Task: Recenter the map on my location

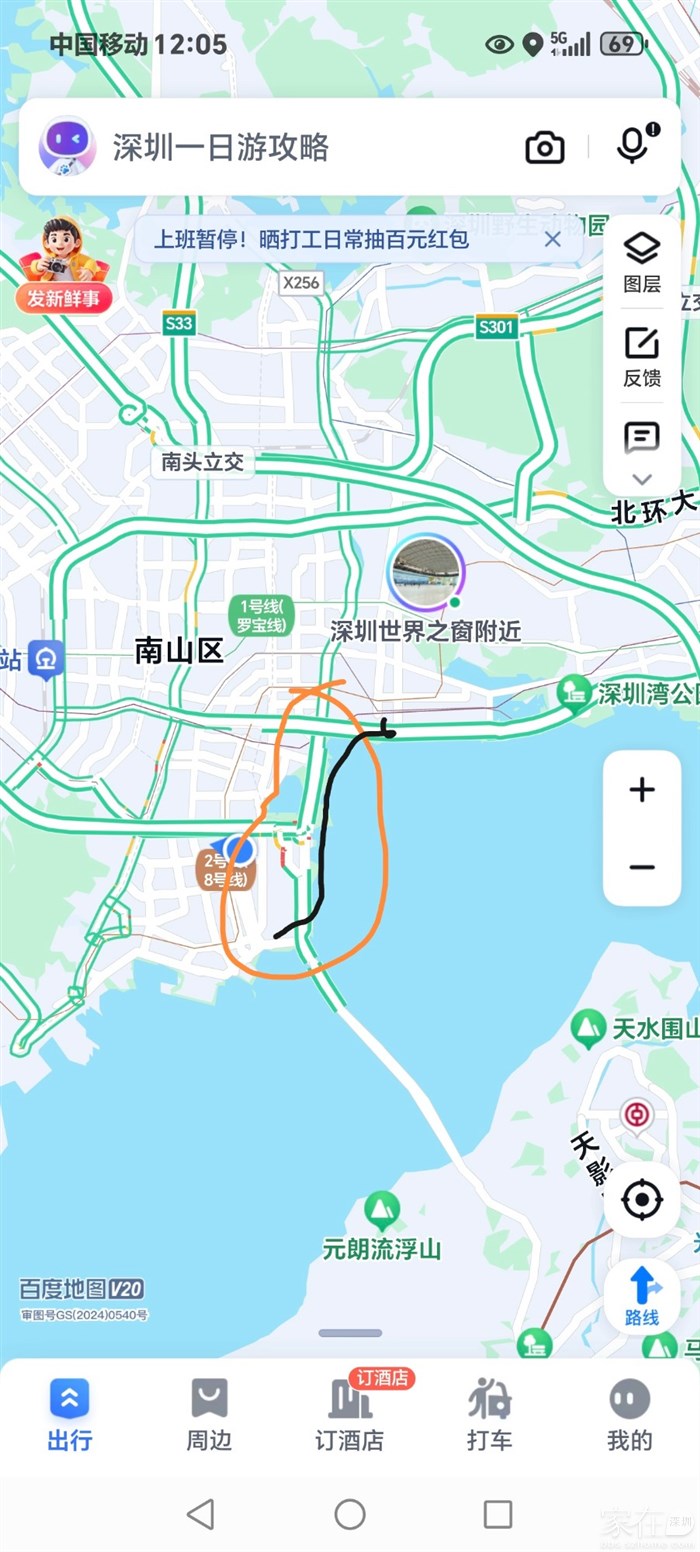Action: tap(642, 1199)
